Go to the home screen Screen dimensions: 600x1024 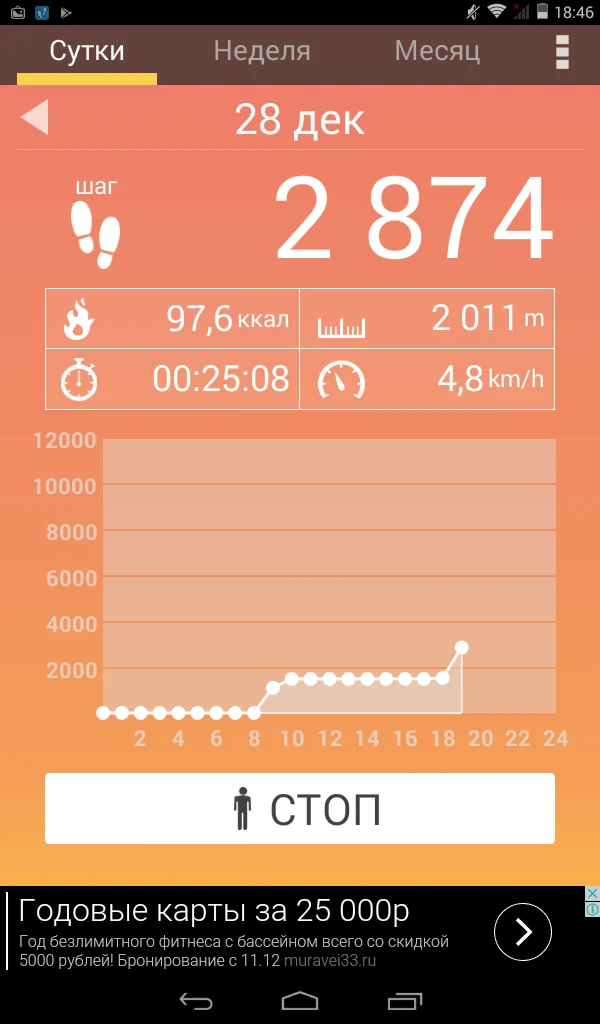tap(300, 1000)
